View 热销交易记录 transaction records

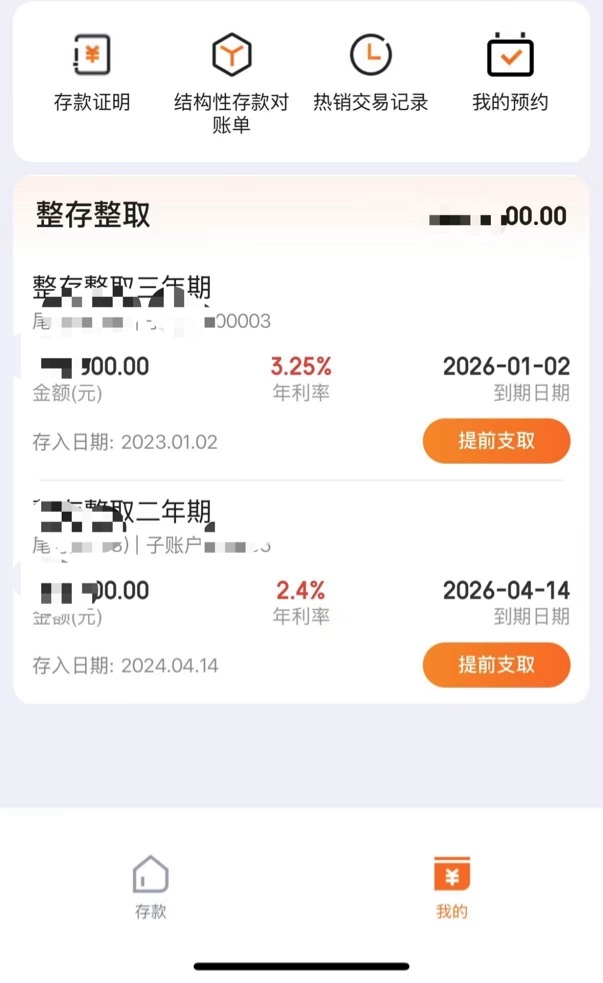[370, 72]
